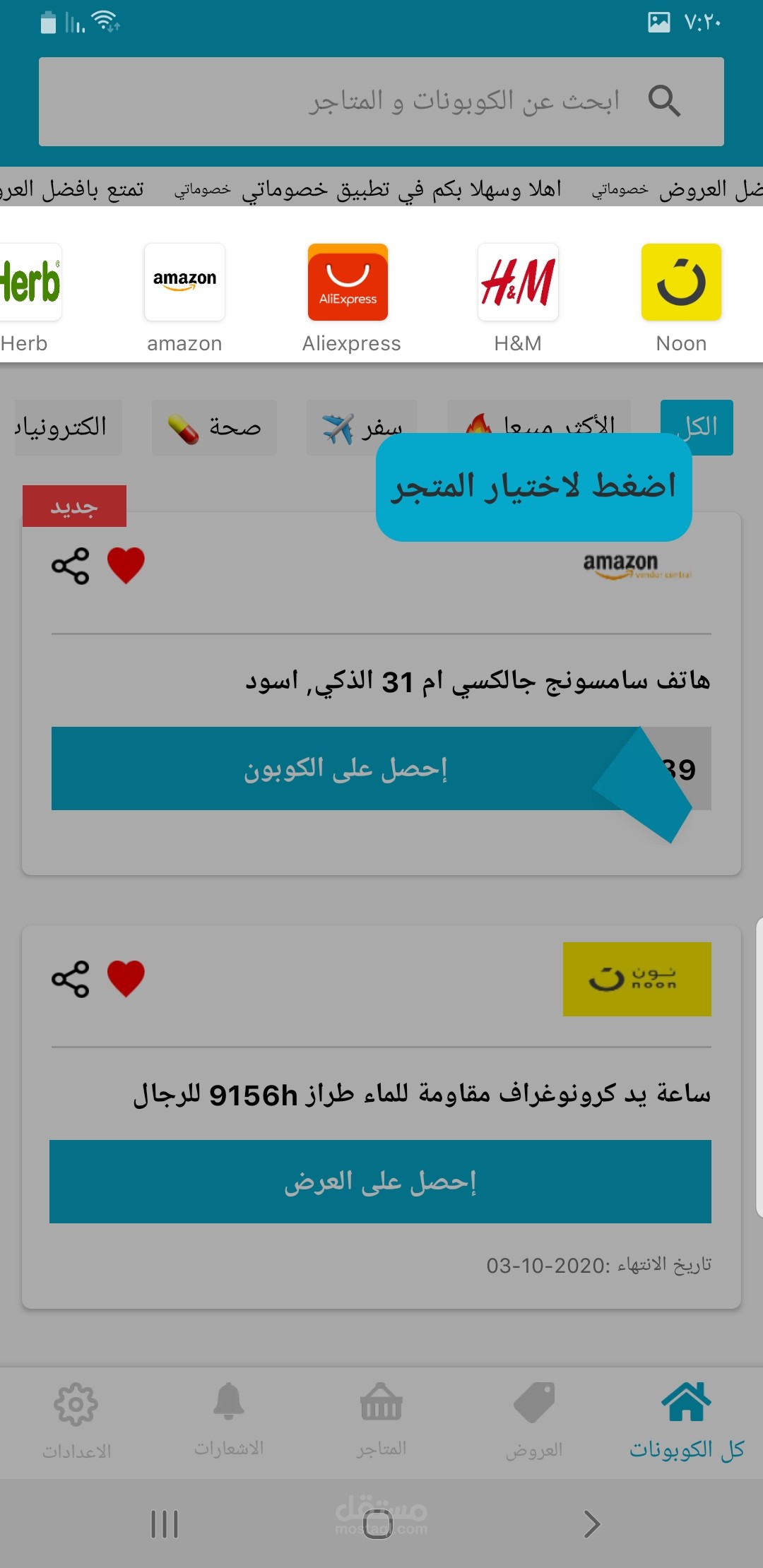Tap إحصل على العرض button
The image size is (763, 1568).
click(380, 1182)
